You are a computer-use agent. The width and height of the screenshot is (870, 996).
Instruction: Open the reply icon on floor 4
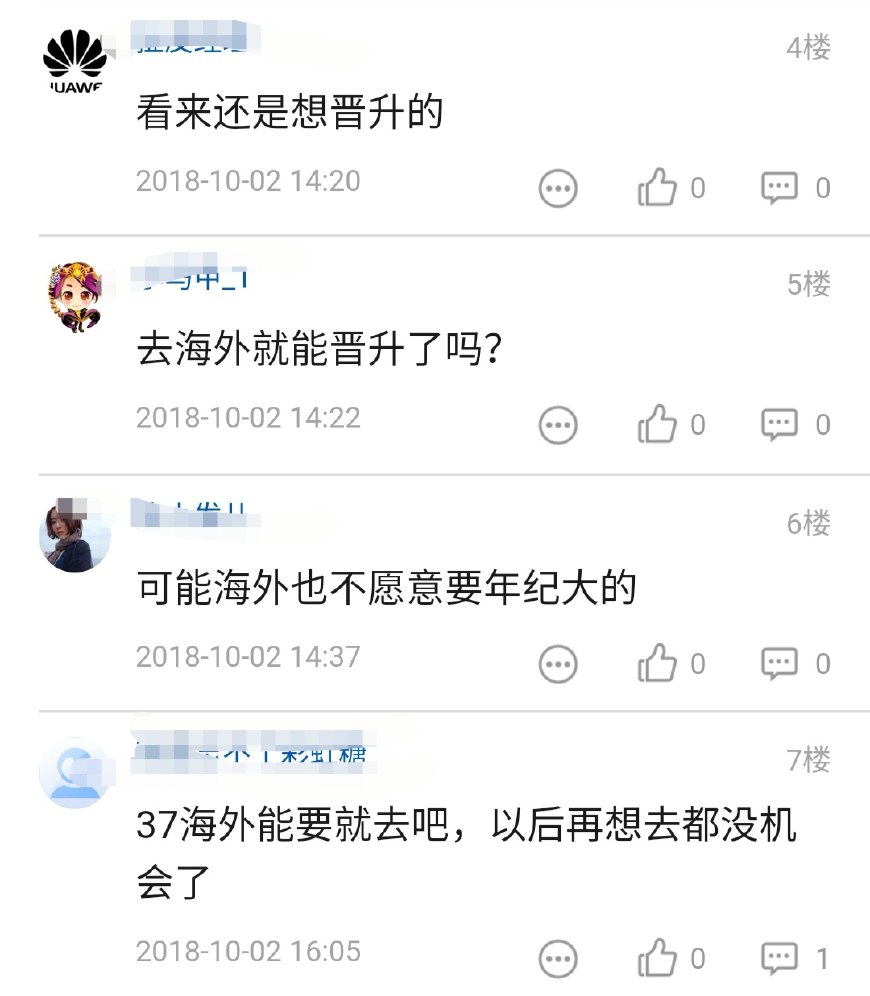coord(780,187)
